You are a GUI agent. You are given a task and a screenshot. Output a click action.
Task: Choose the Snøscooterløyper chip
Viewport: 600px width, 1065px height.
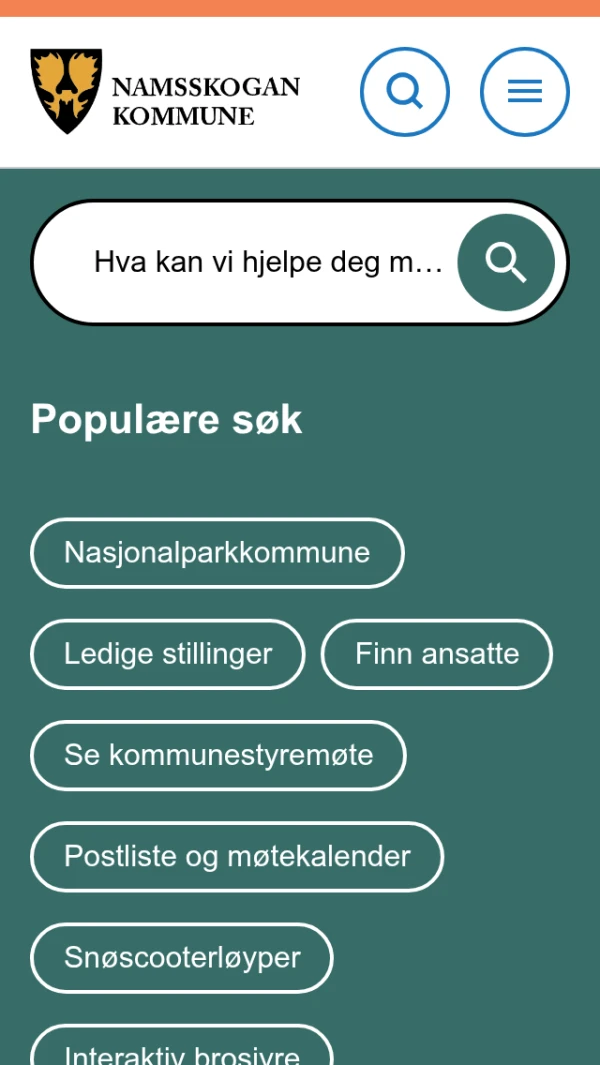click(x=182, y=957)
